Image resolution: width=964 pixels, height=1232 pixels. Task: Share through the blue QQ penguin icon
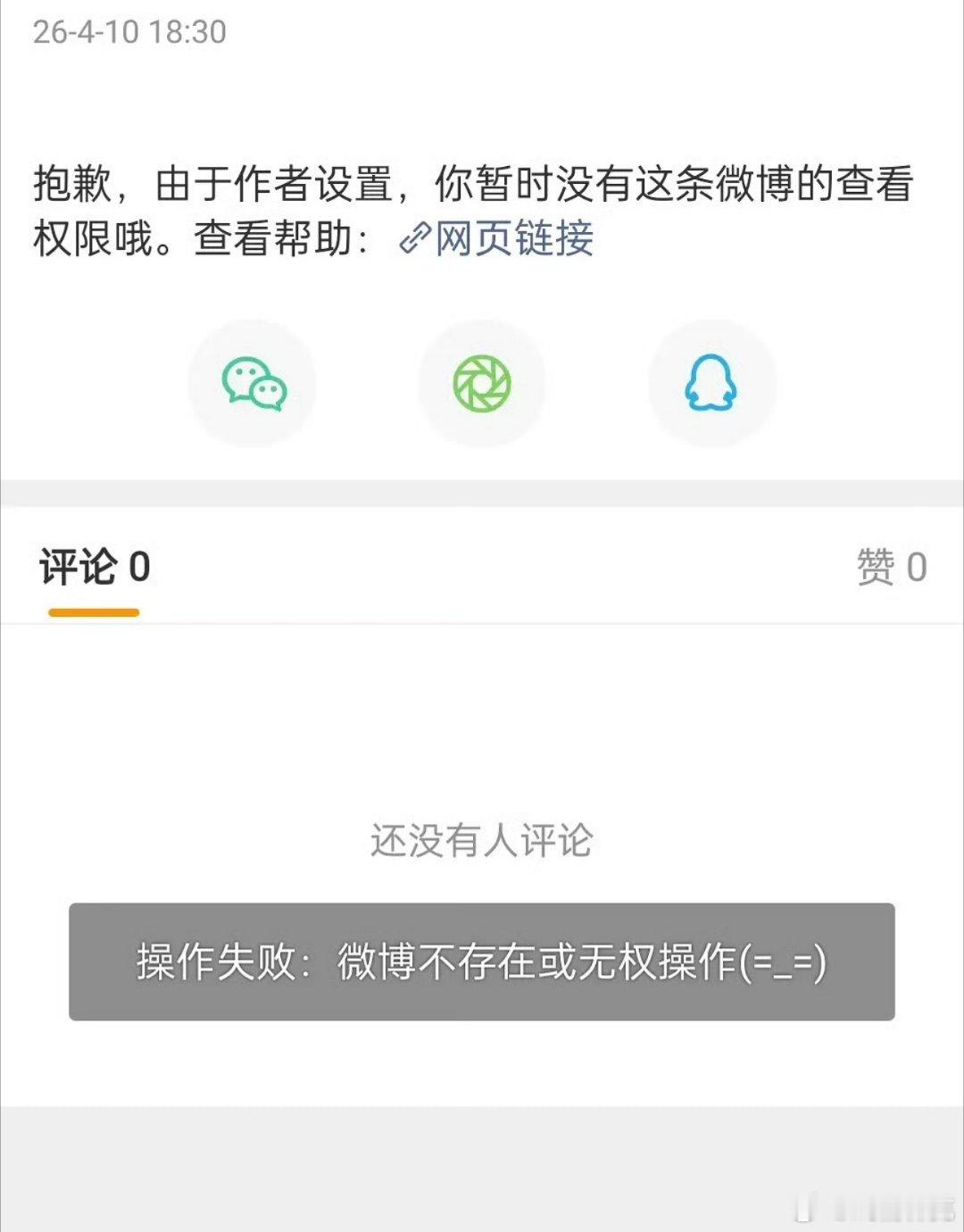tap(711, 384)
